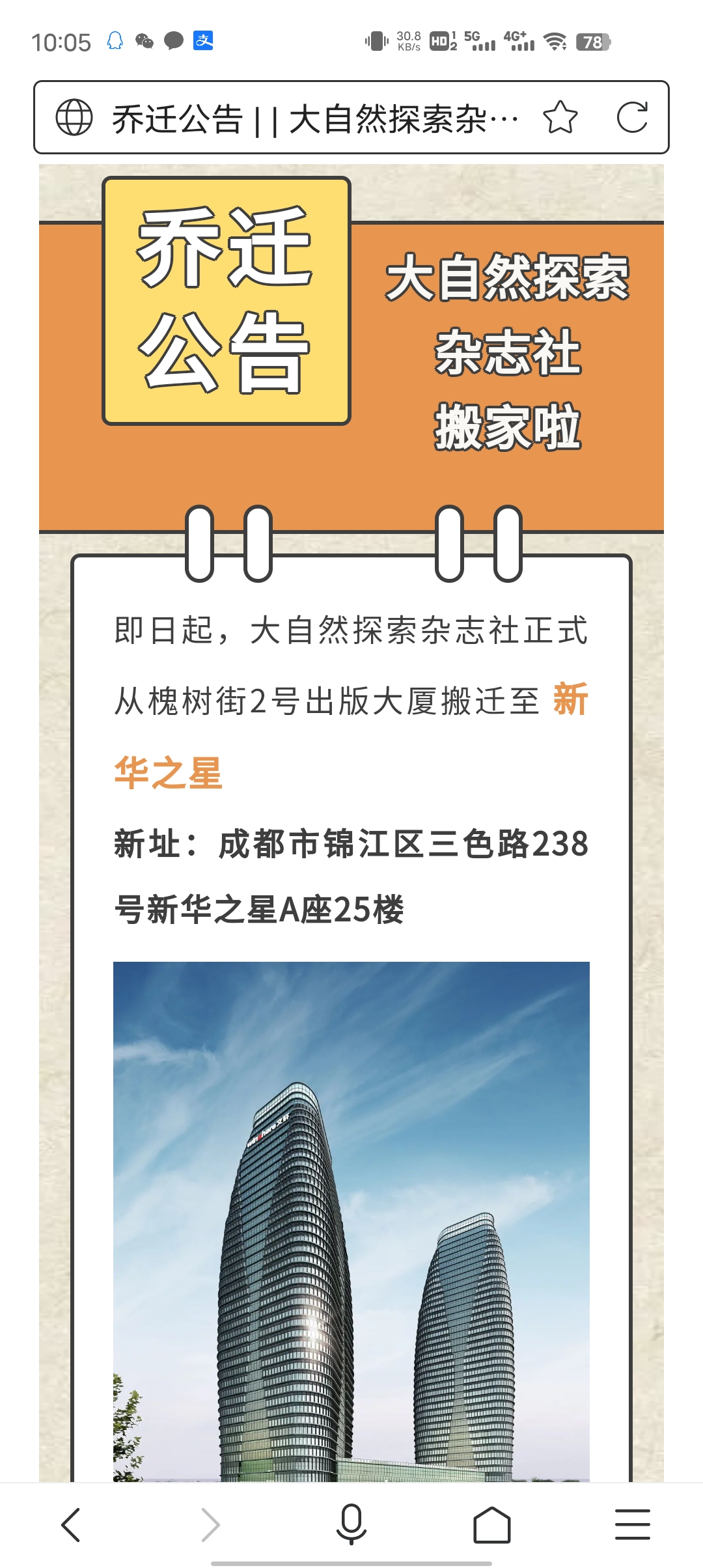Open the browser home page
Image resolution: width=703 pixels, height=1568 pixels.
pos(492,1524)
